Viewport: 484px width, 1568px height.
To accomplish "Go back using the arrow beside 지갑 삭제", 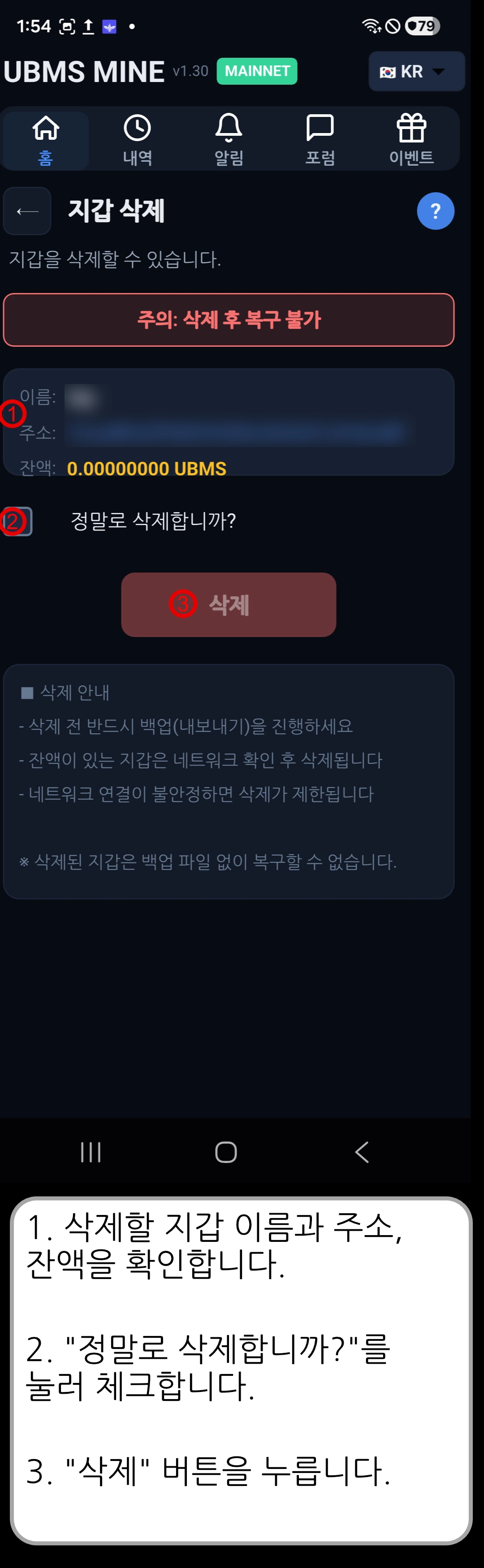I will coord(27,211).
